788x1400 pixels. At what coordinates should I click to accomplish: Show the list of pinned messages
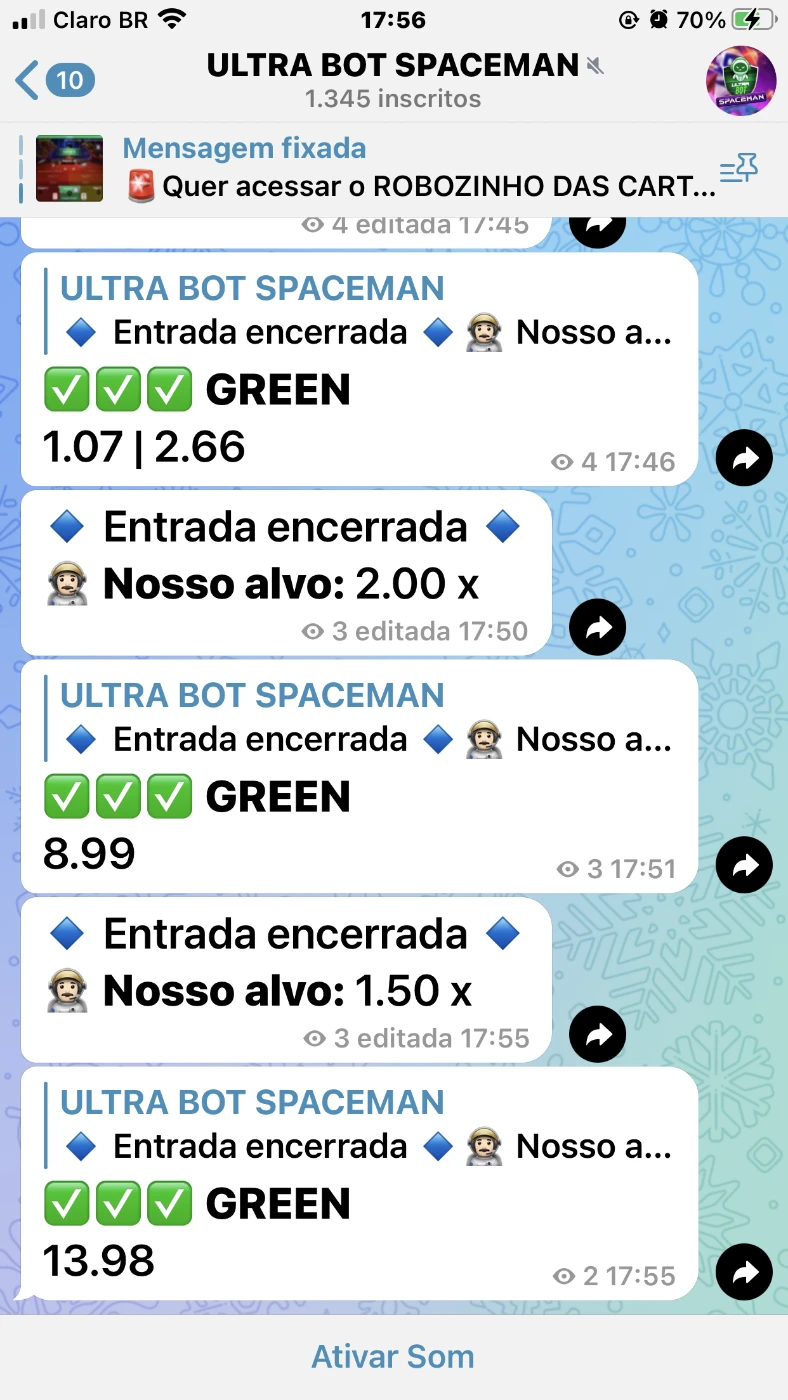tap(739, 169)
